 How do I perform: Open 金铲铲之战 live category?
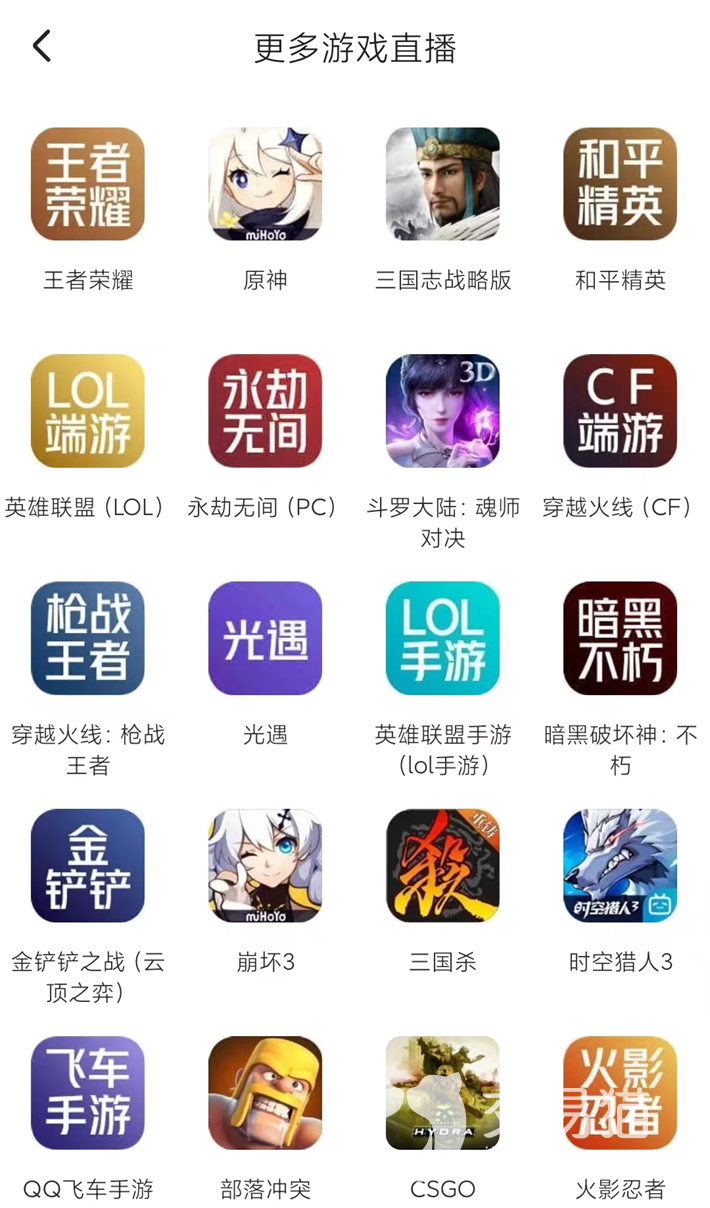[88, 865]
